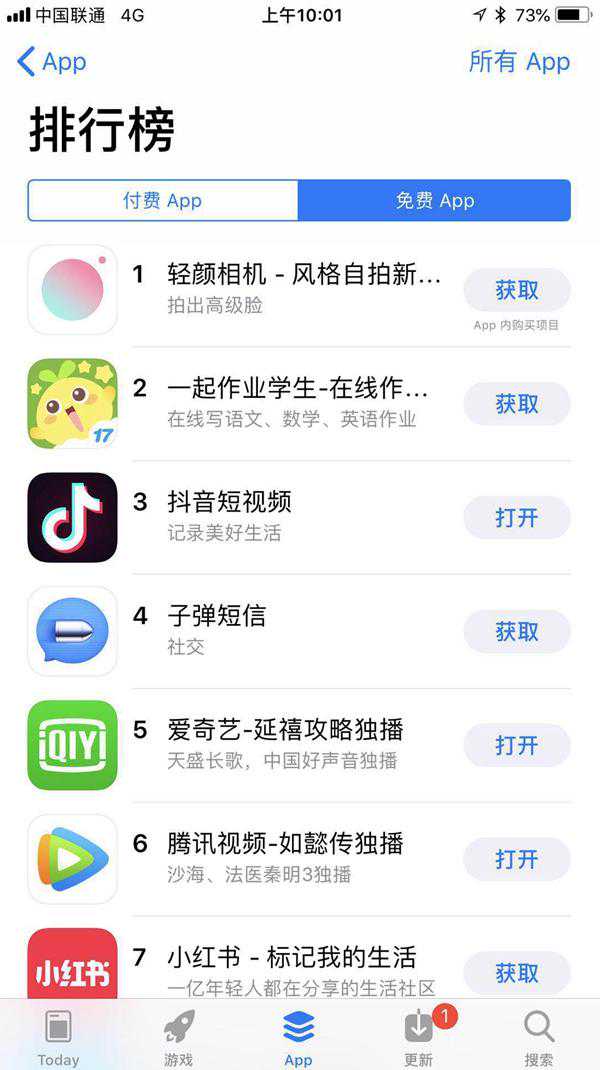Tap 打开 next to 腾讯视频
Image resolution: width=600 pixels, height=1070 pixels.
(x=516, y=860)
